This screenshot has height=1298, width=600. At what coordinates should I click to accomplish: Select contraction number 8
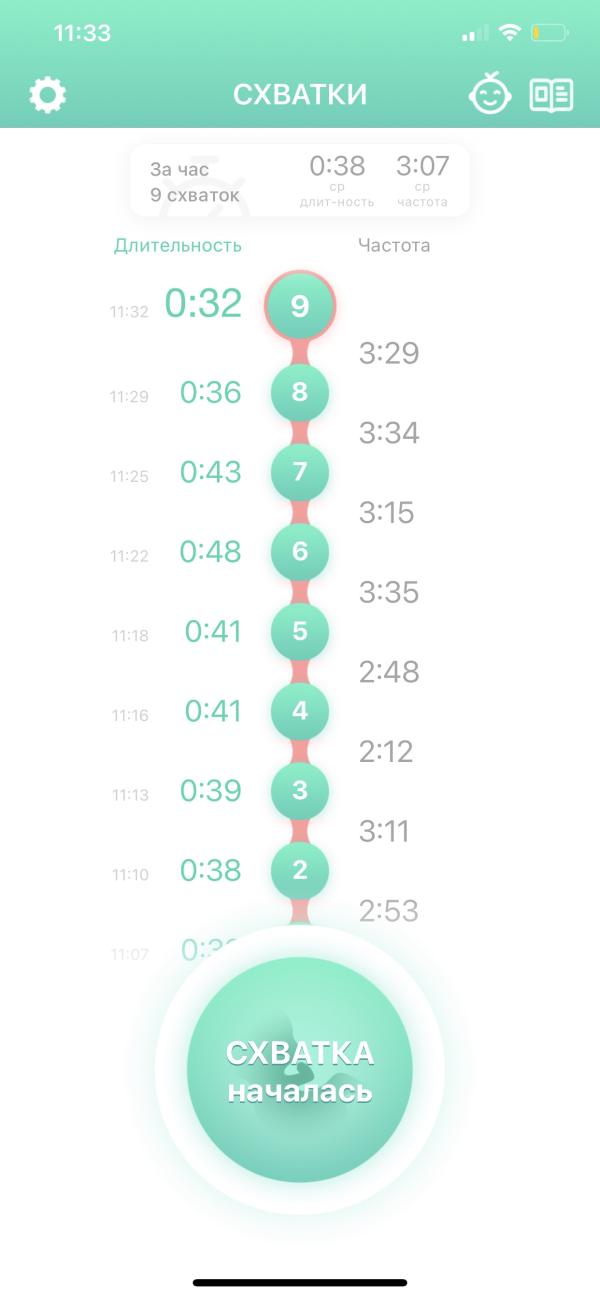300,392
